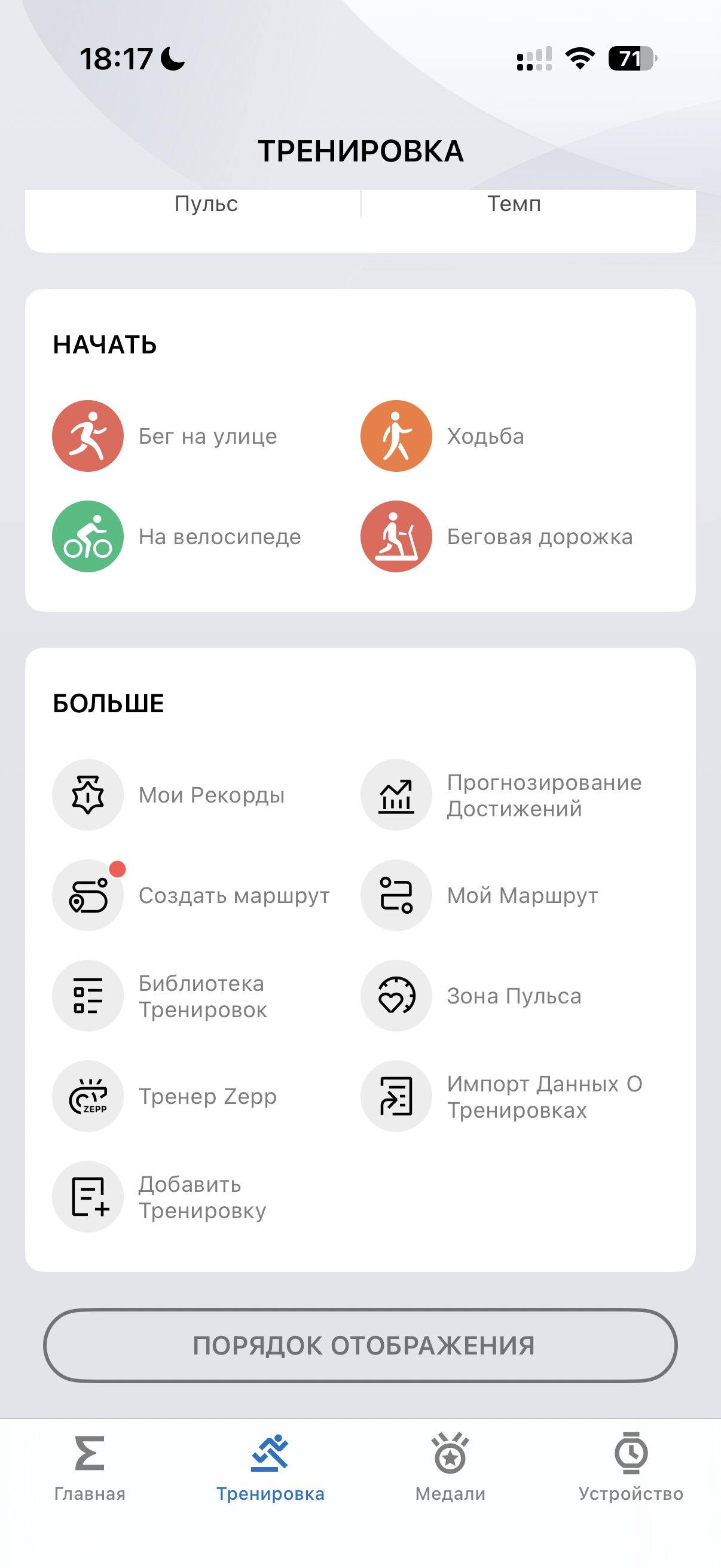Switch to the Медали tab
This screenshot has height=1568, width=721.
tap(450, 1467)
